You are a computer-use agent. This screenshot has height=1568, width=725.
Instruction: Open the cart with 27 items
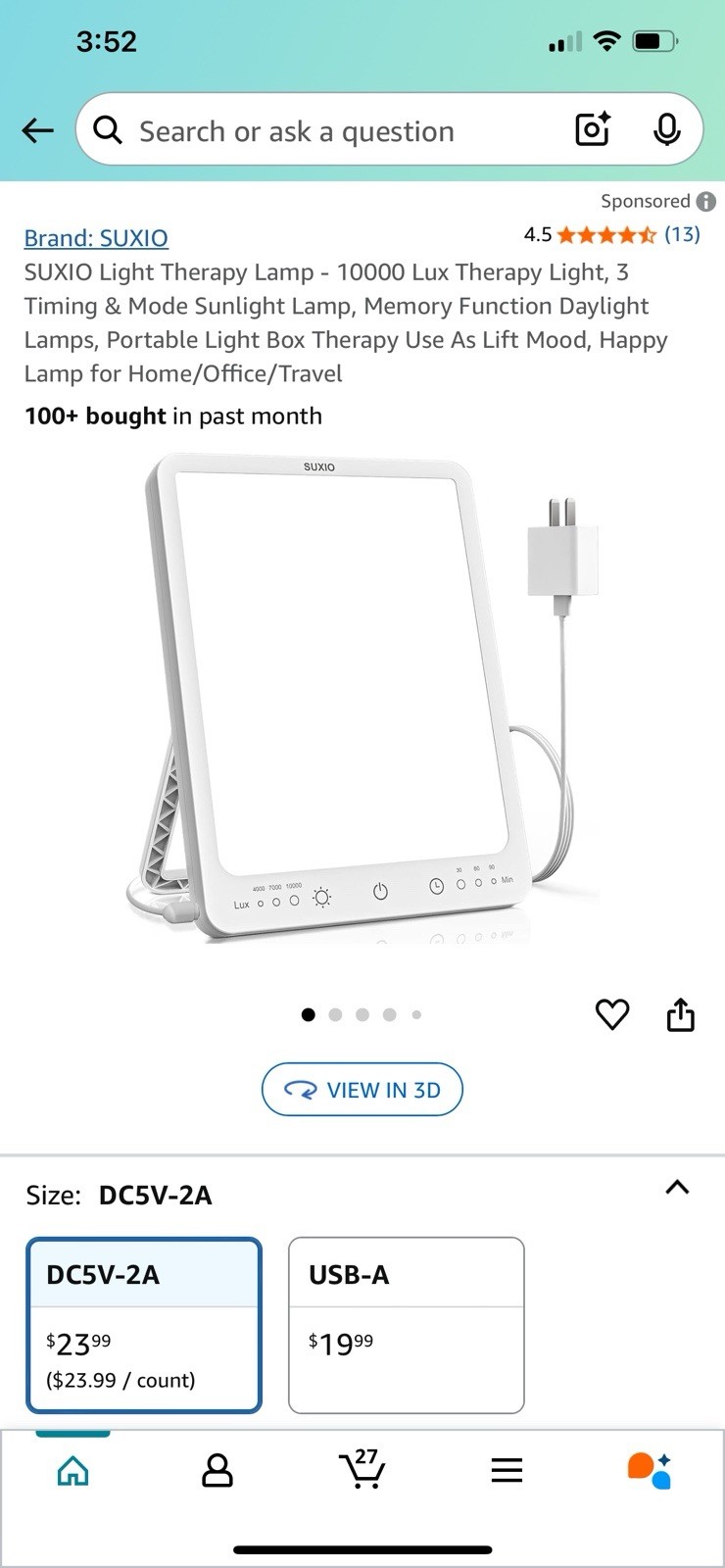[x=362, y=1470]
